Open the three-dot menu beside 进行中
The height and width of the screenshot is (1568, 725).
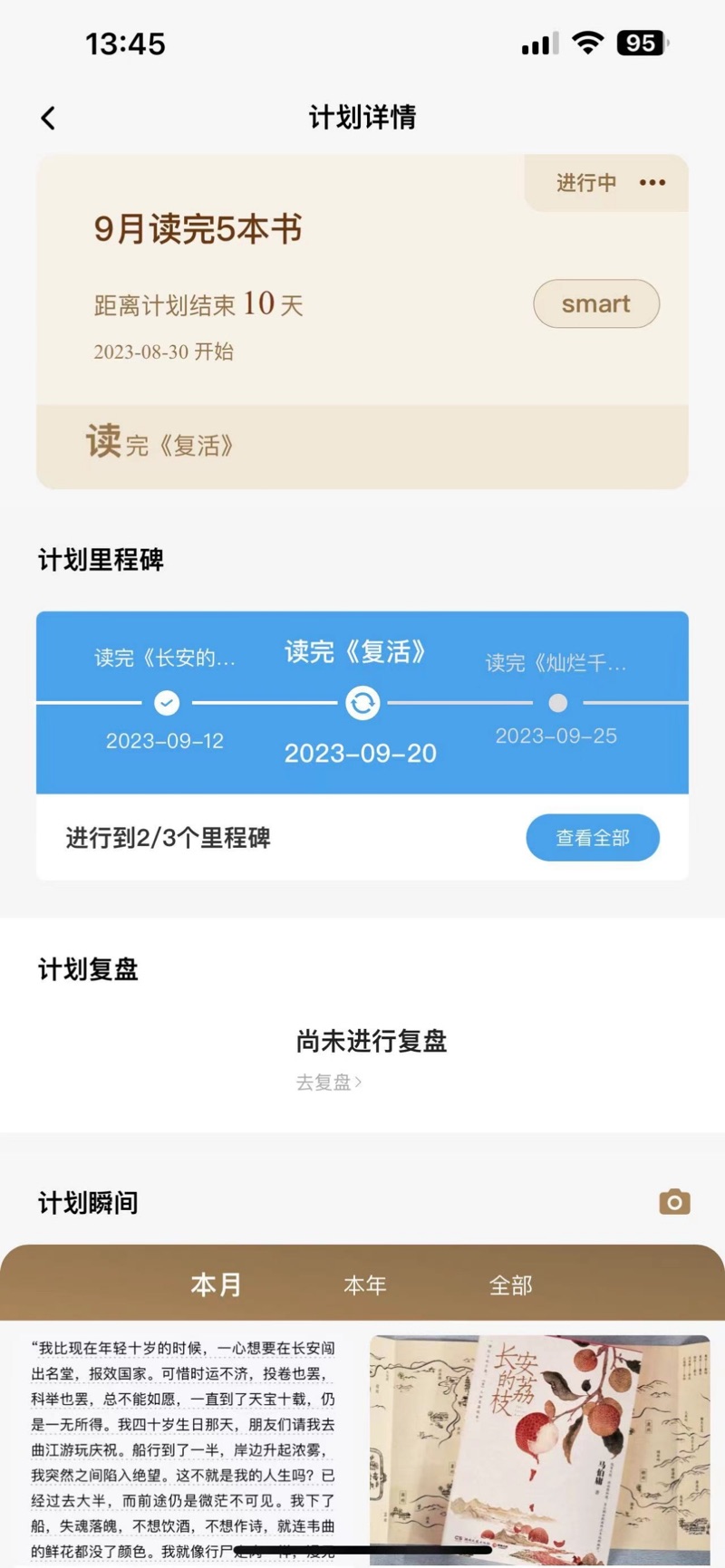click(x=652, y=183)
